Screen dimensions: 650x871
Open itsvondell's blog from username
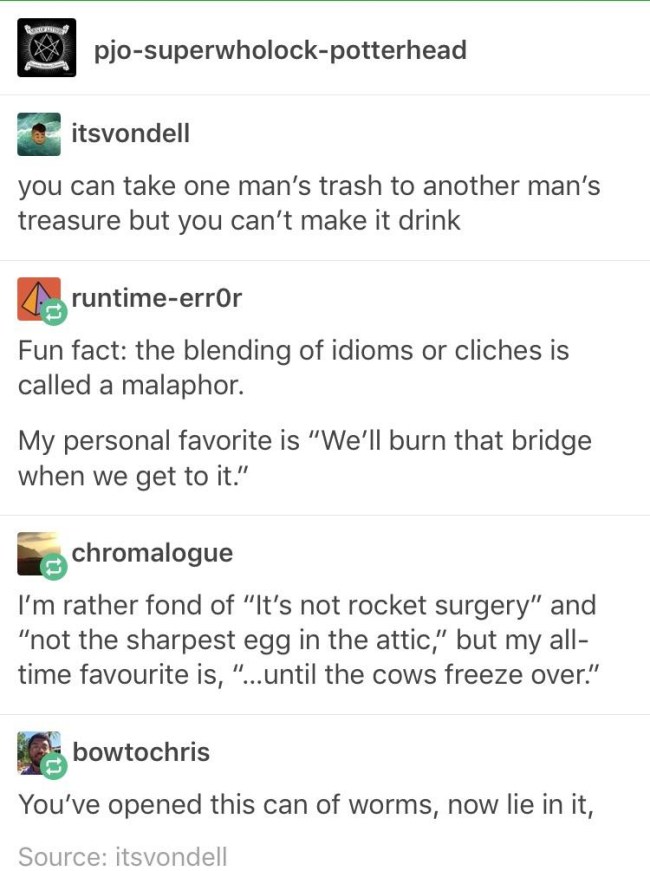tap(130, 133)
